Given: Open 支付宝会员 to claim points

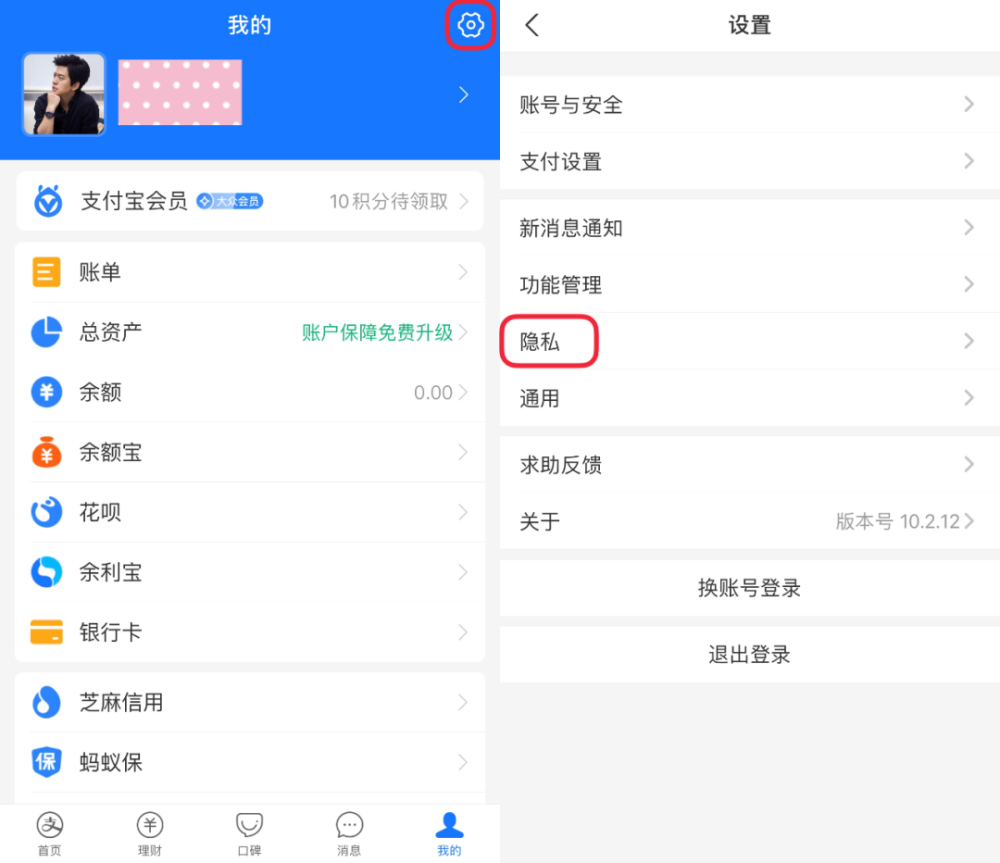Looking at the screenshot, I should [249, 201].
